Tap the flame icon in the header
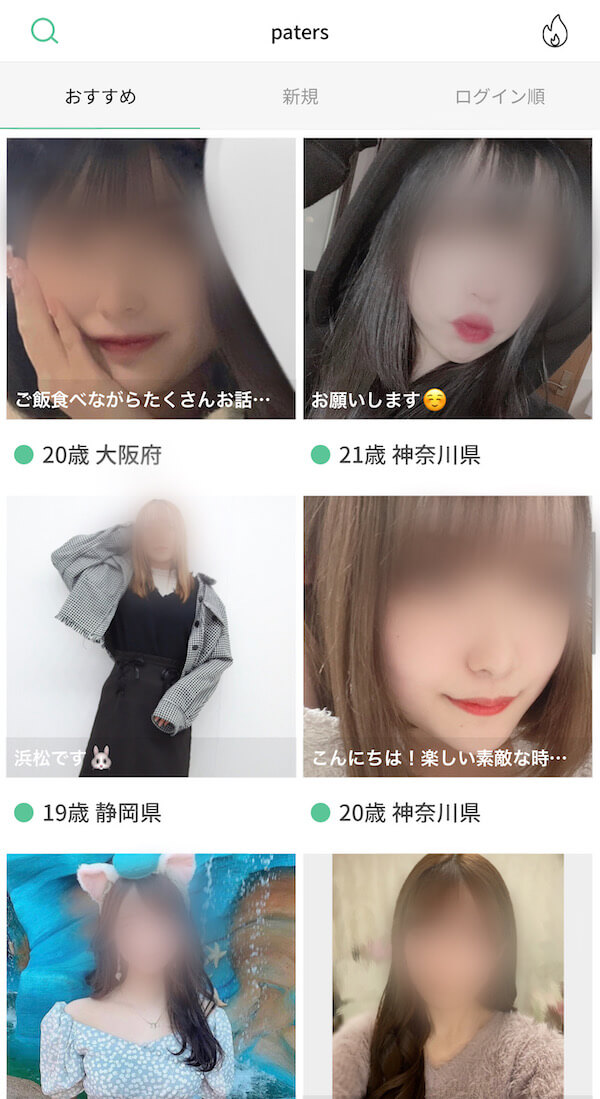The height and width of the screenshot is (1099, 600). tap(554, 32)
